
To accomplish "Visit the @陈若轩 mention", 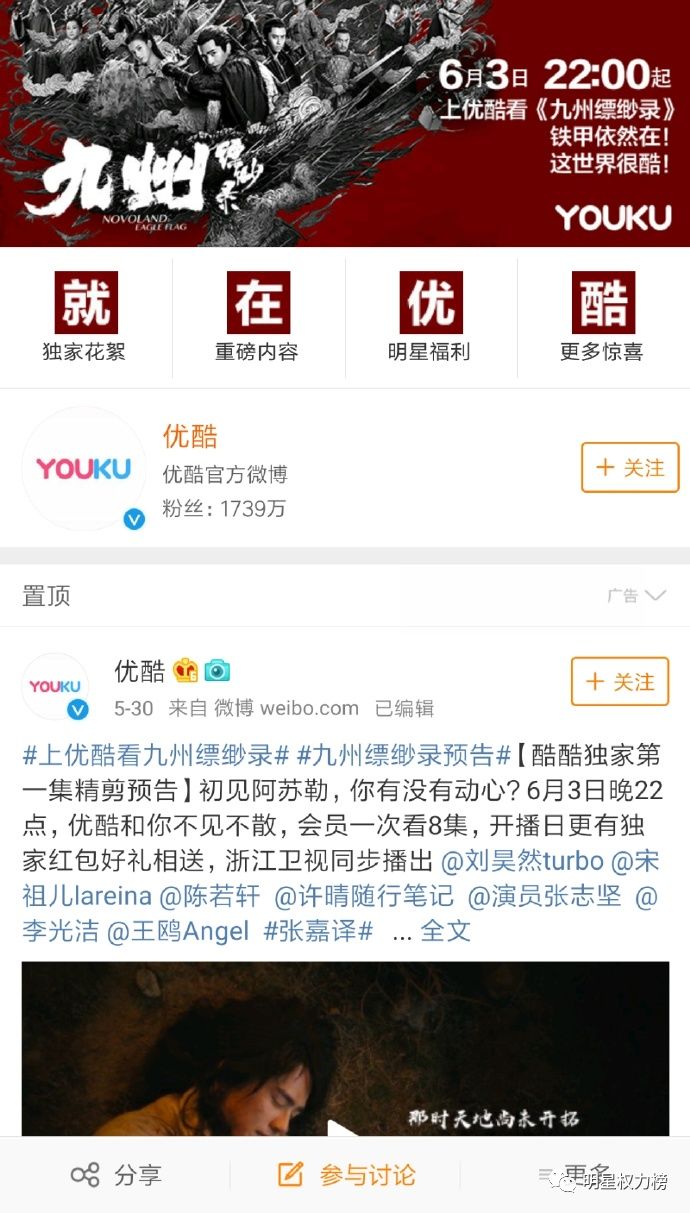I will tap(215, 896).
